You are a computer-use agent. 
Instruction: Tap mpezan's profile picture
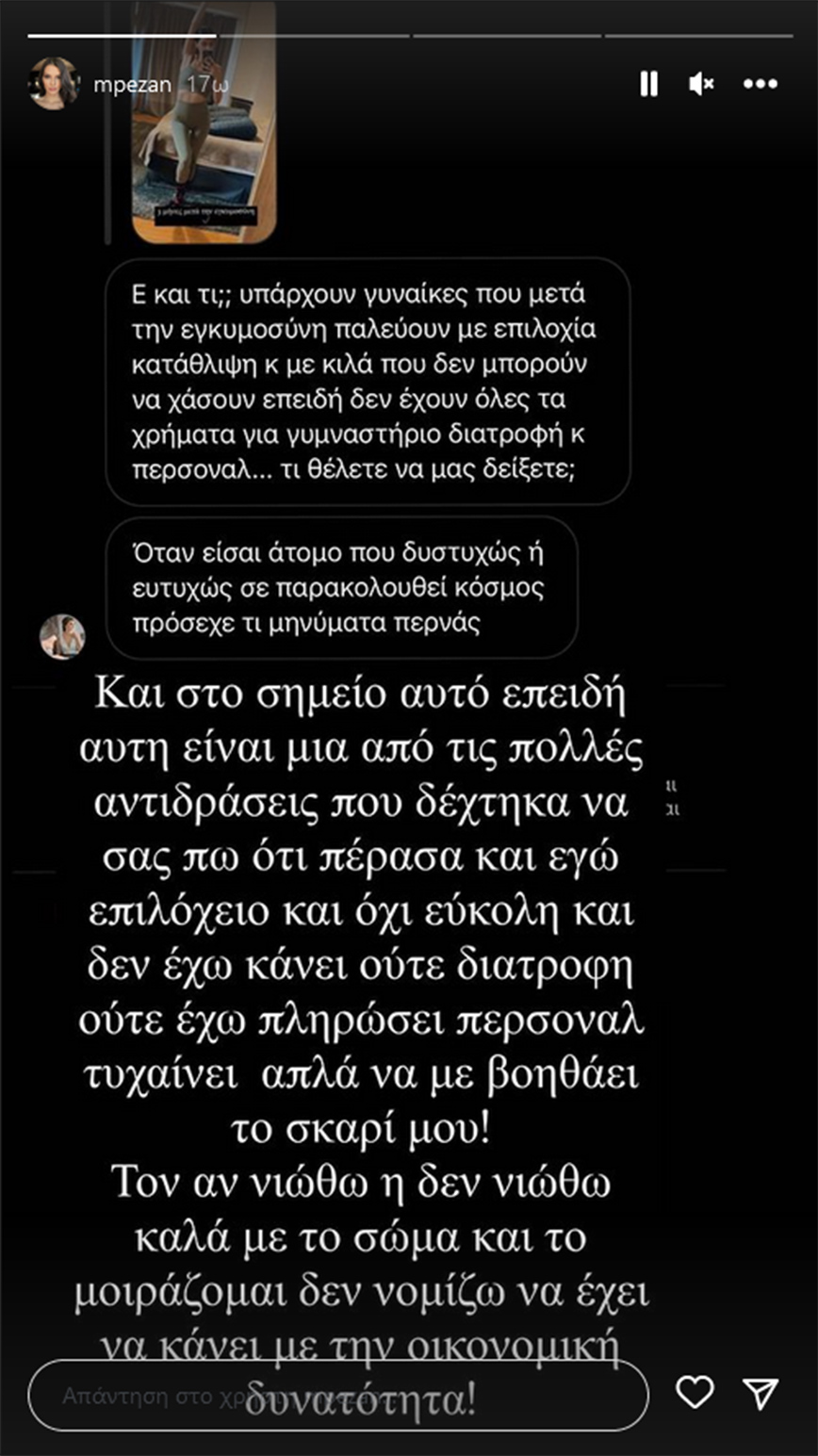53,83
